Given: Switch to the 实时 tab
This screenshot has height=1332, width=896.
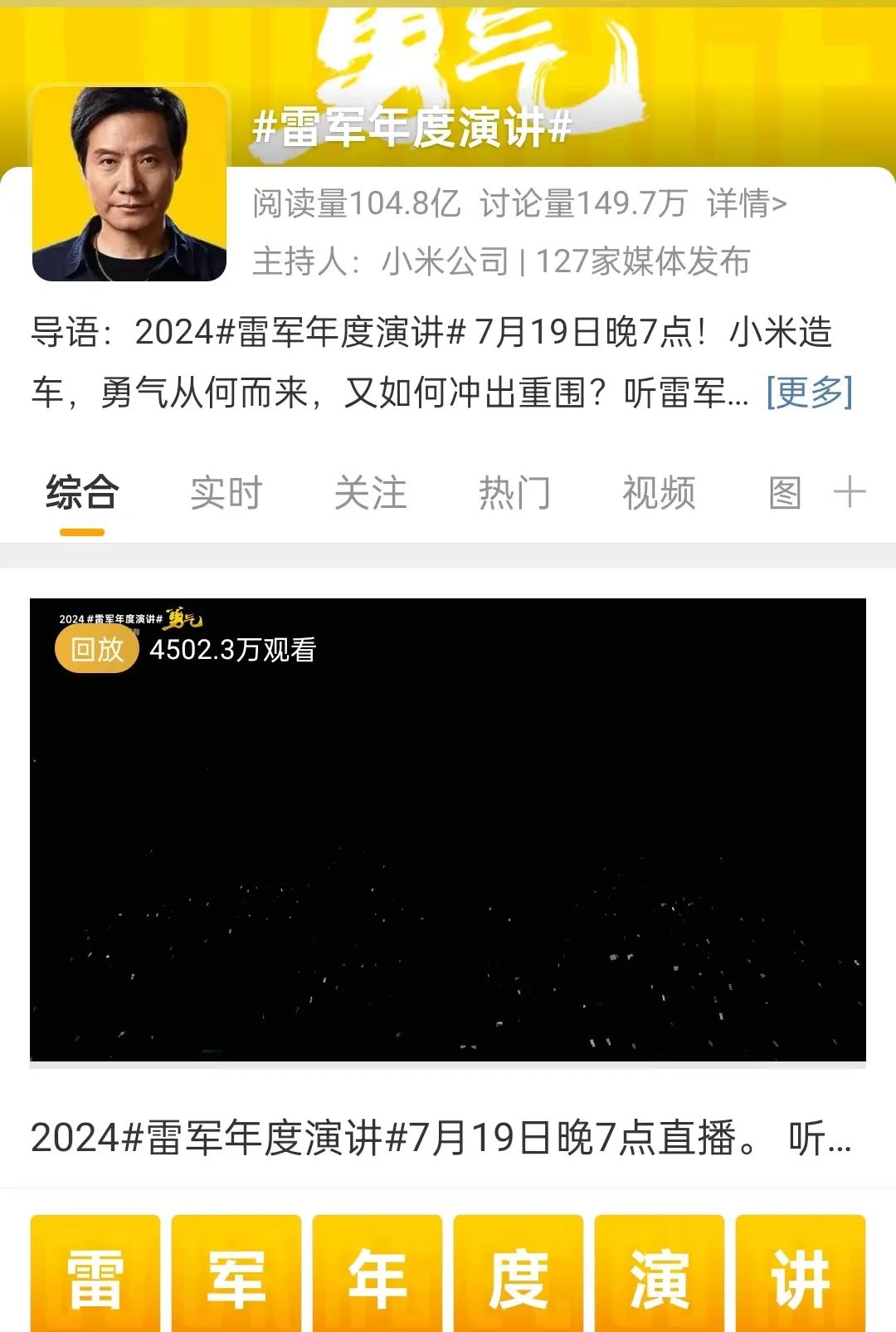Looking at the screenshot, I should coord(226,493).
